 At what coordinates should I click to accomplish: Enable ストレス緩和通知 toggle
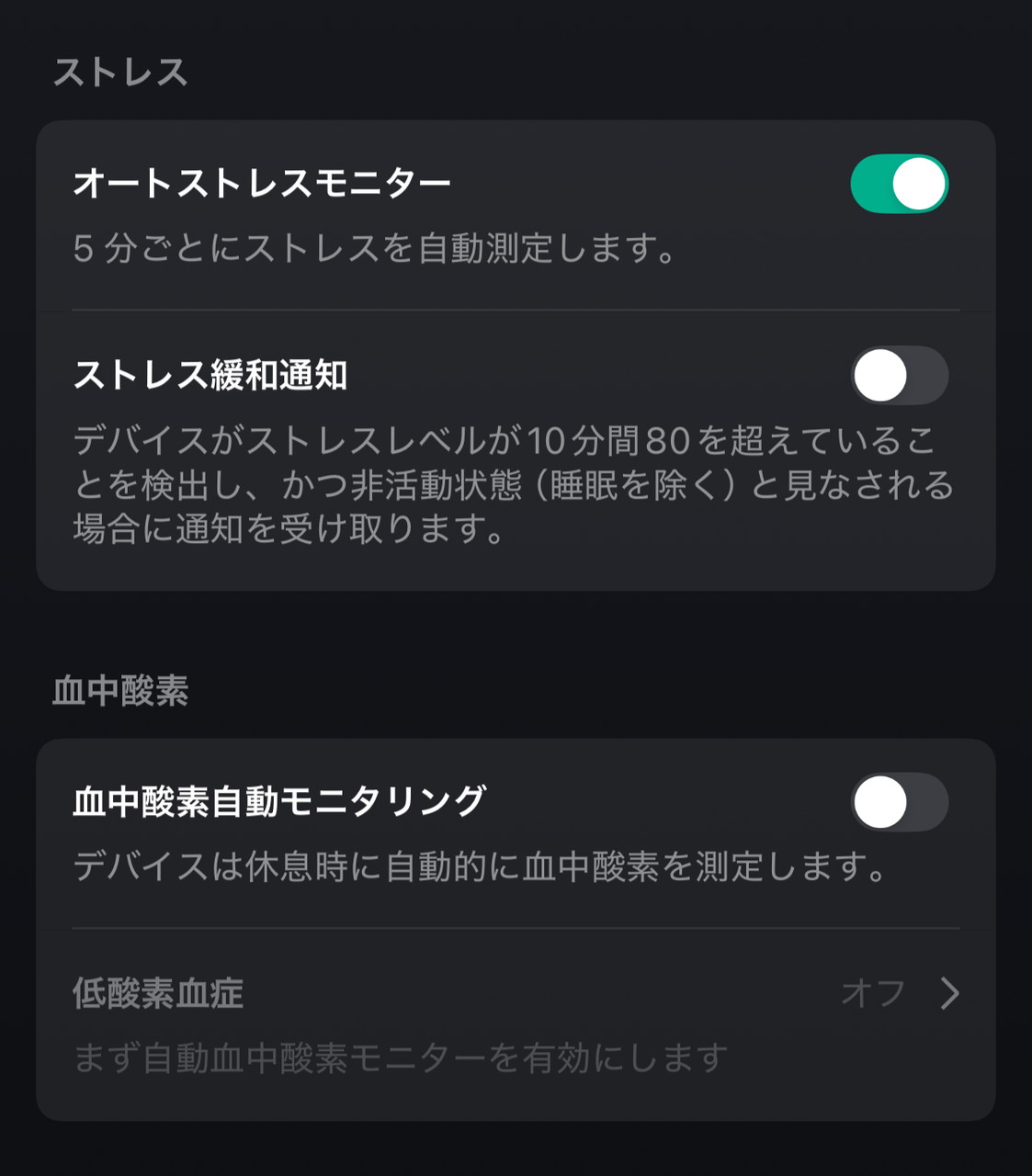899,376
